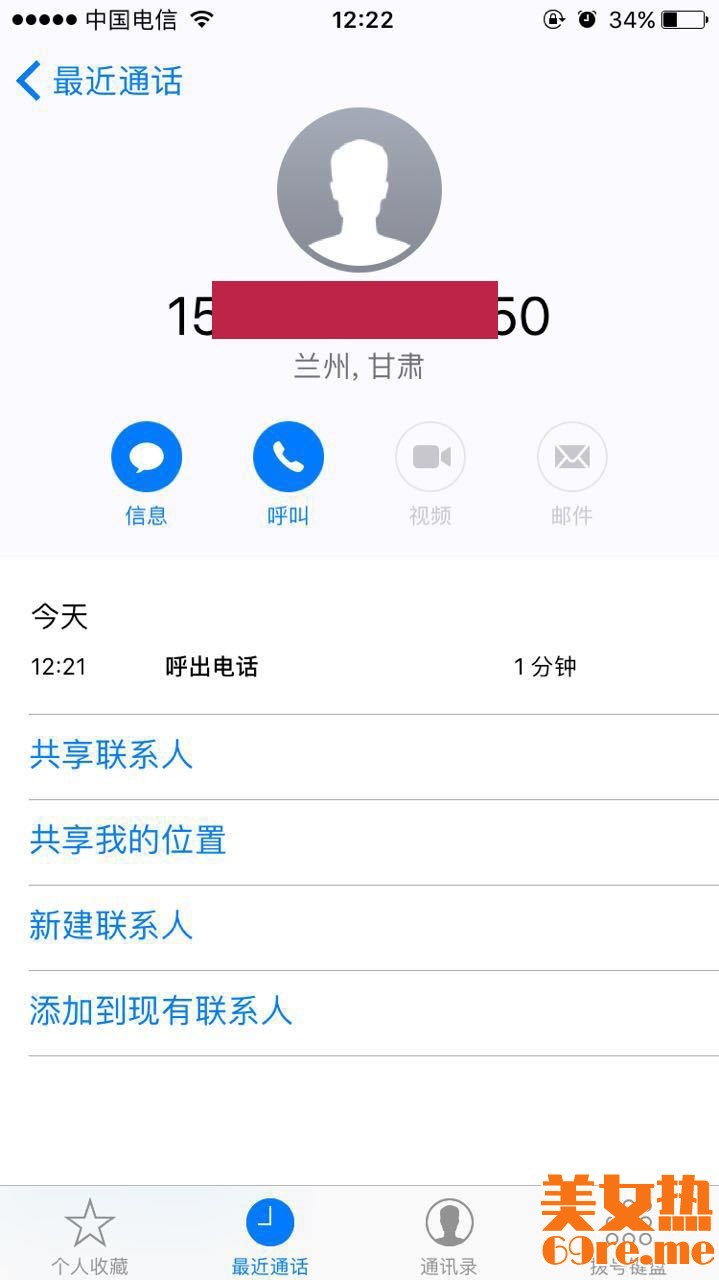719x1280 pixels.
Task: Tap 新建联系人 to create contact
Action: [x=111, y=926]
